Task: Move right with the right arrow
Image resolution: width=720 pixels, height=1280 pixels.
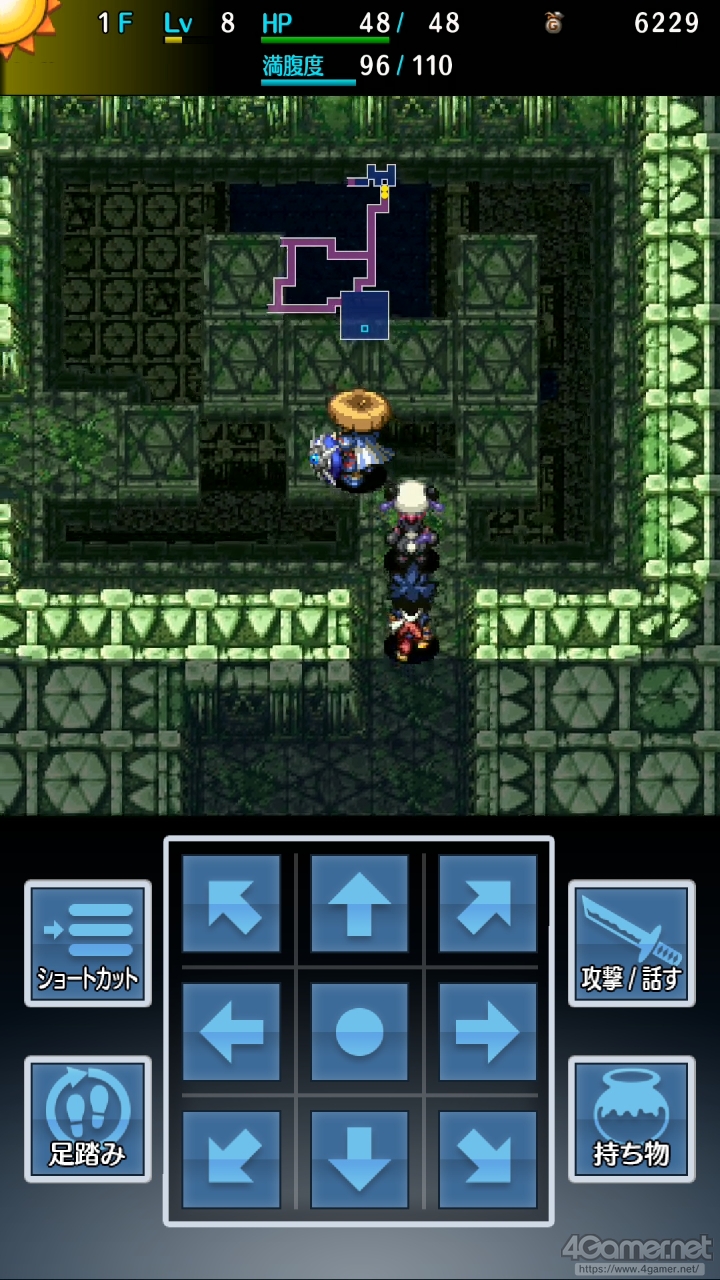Action: pyautogui.click(x=487, y=1031)
